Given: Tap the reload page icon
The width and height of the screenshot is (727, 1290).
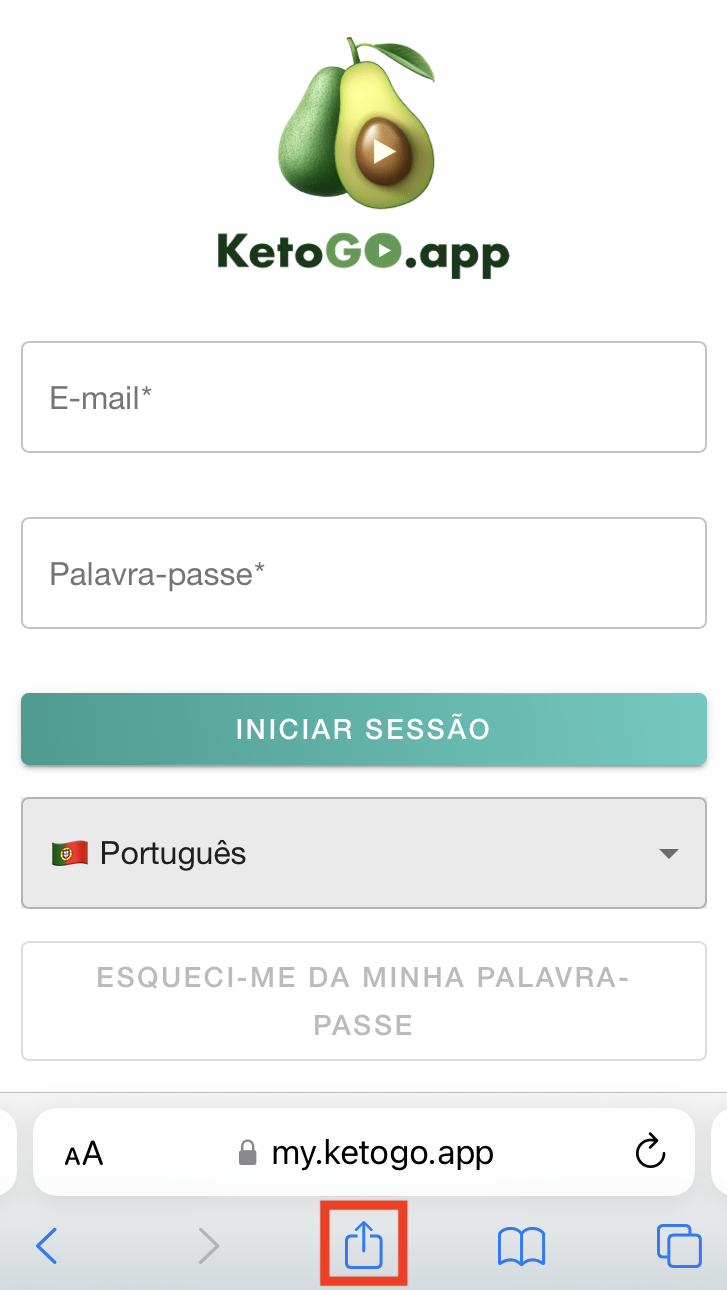Looking at the screenshot, I should [x=651, y=1152].
